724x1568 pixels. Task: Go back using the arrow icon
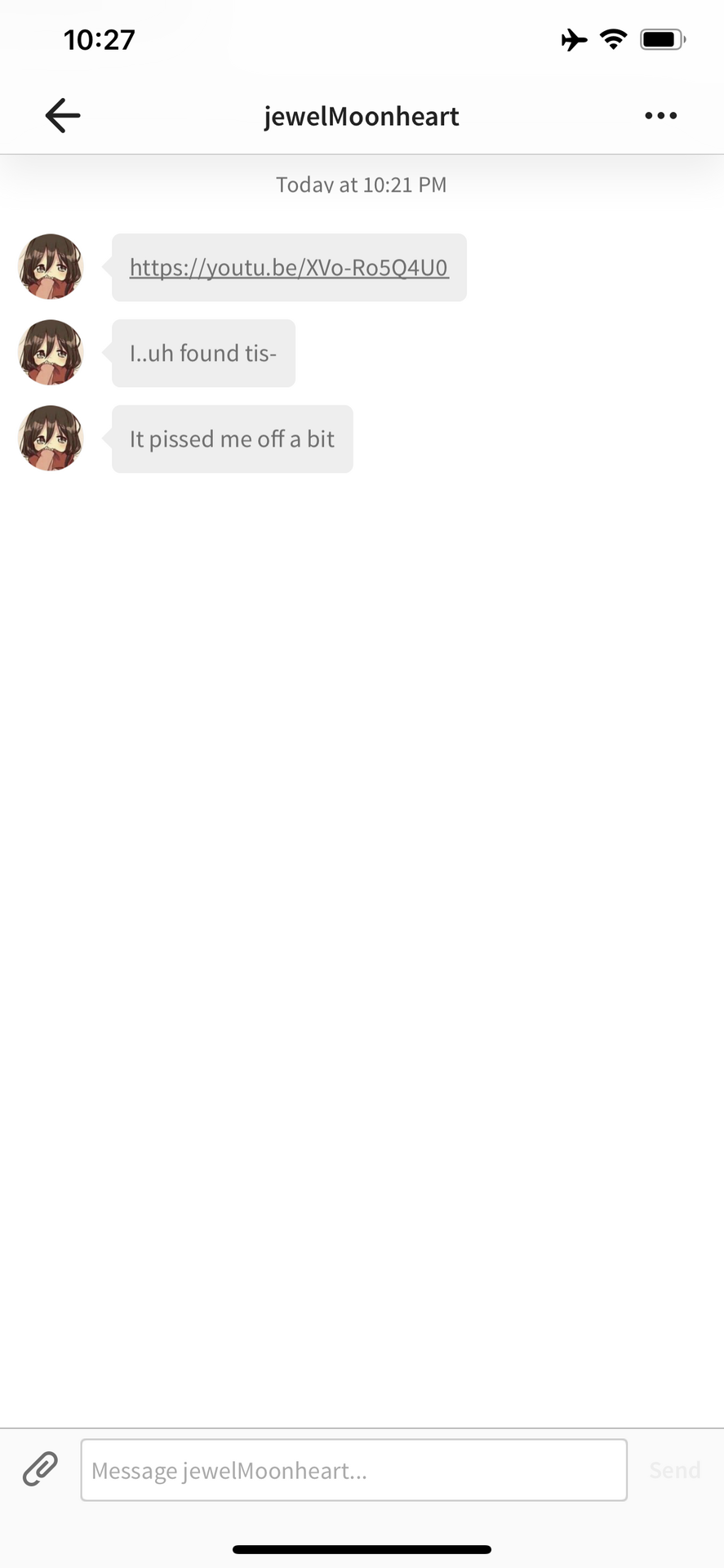[62, 115]
